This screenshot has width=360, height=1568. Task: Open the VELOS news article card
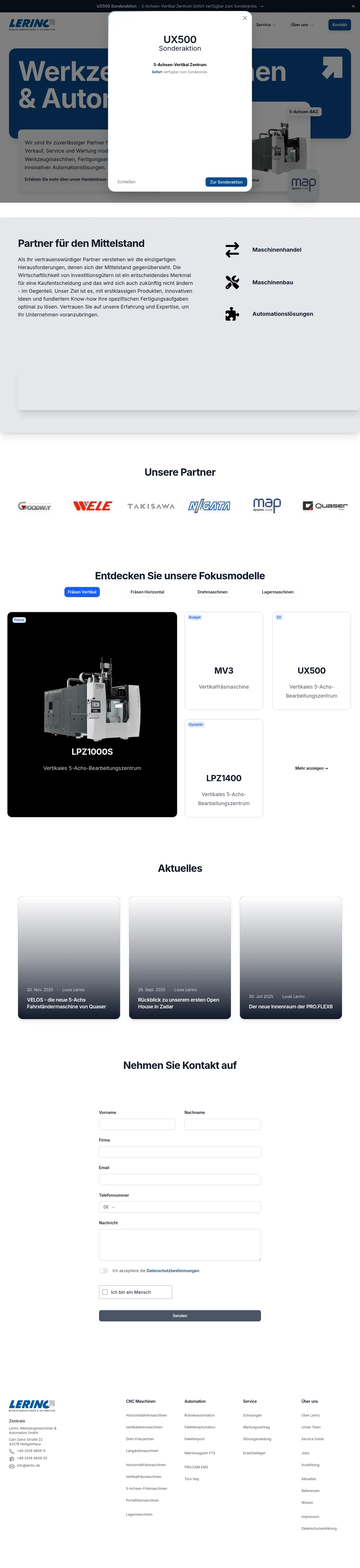(x=69, y=957)
